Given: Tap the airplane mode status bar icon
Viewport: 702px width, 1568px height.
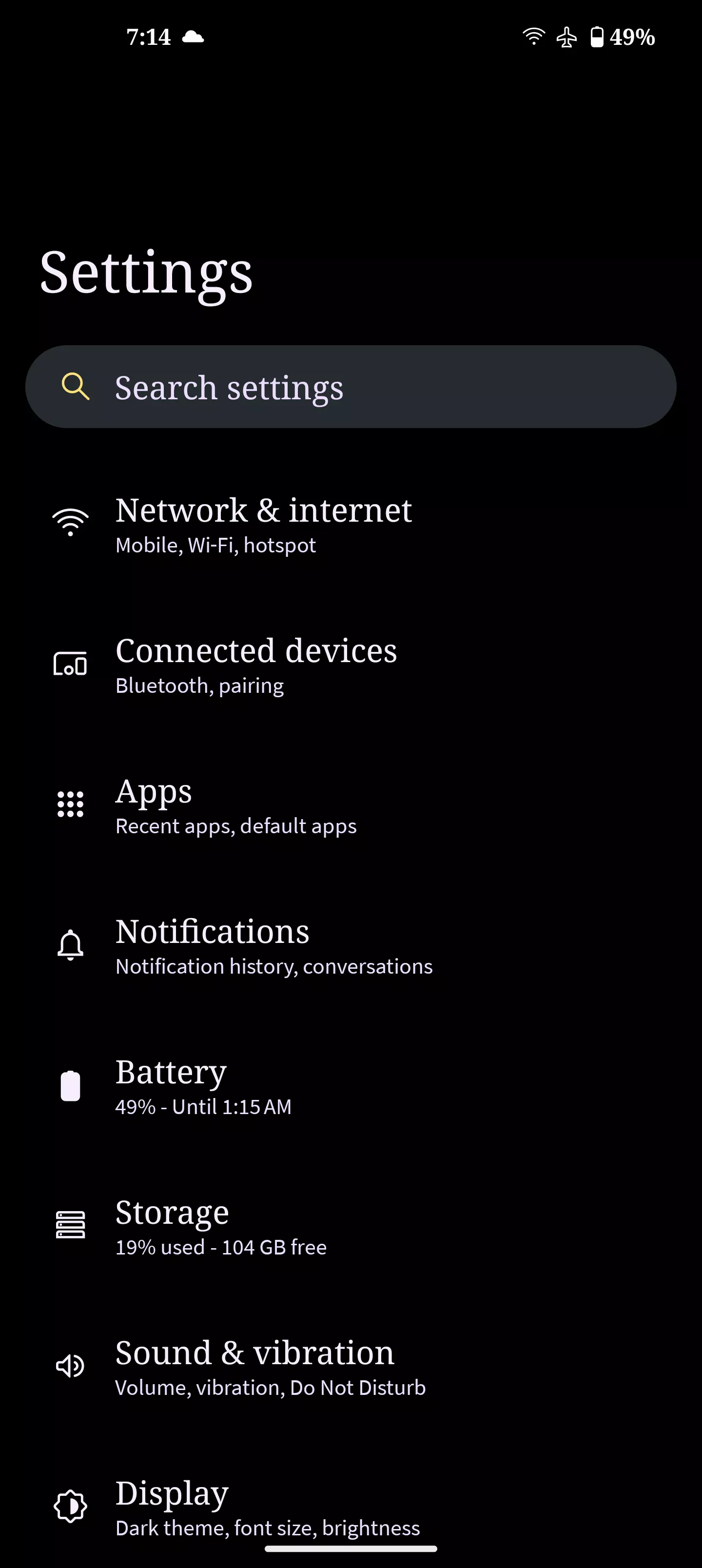Looking at the screenshot, I should (567, 37).
